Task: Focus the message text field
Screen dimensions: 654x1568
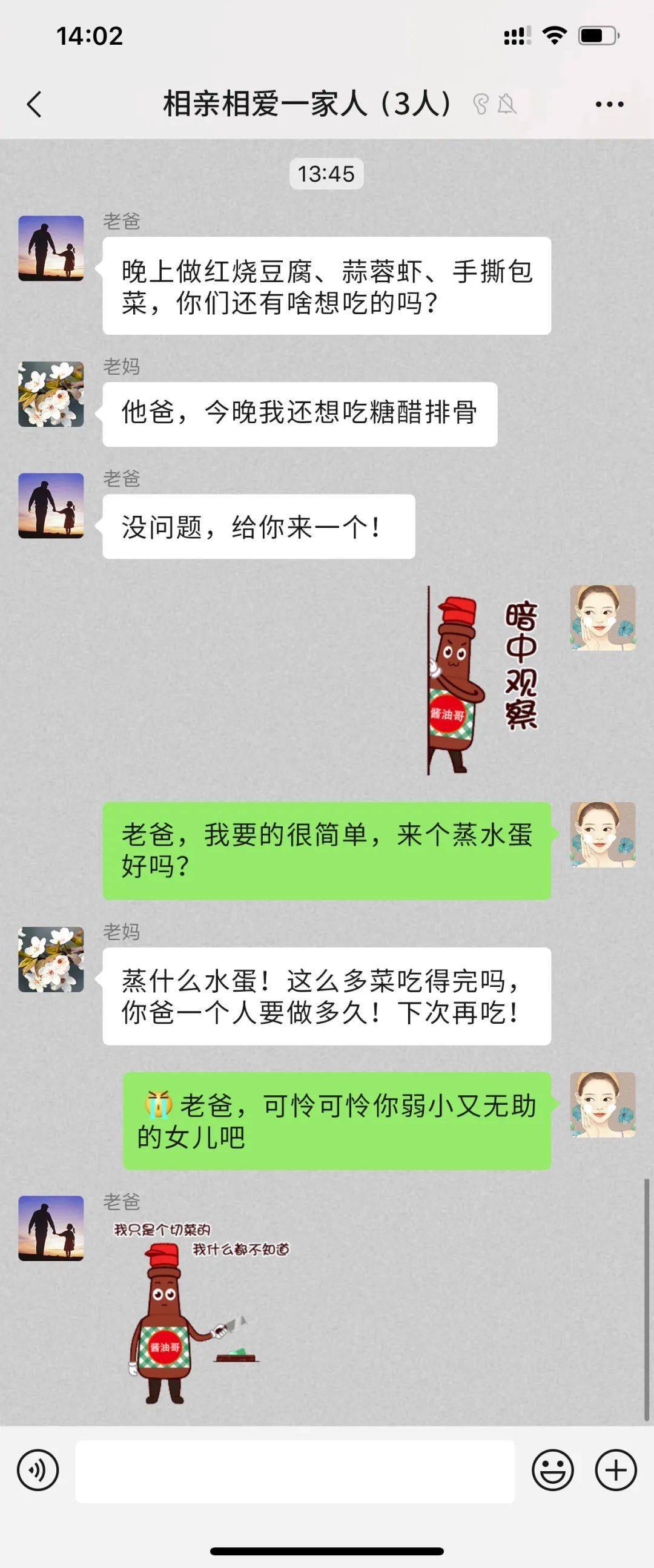Action: [295, 1471]
